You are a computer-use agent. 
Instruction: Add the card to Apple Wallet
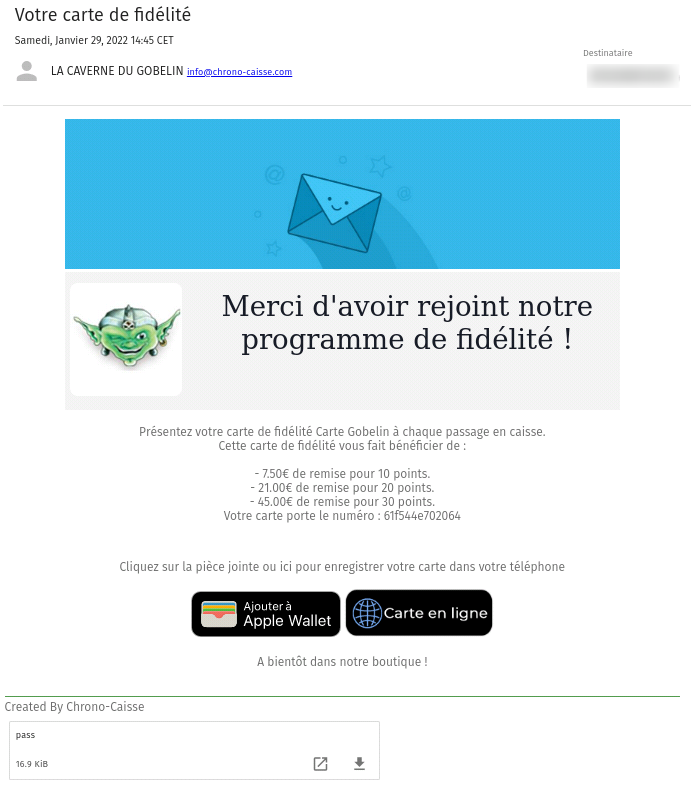pos(266,613)
